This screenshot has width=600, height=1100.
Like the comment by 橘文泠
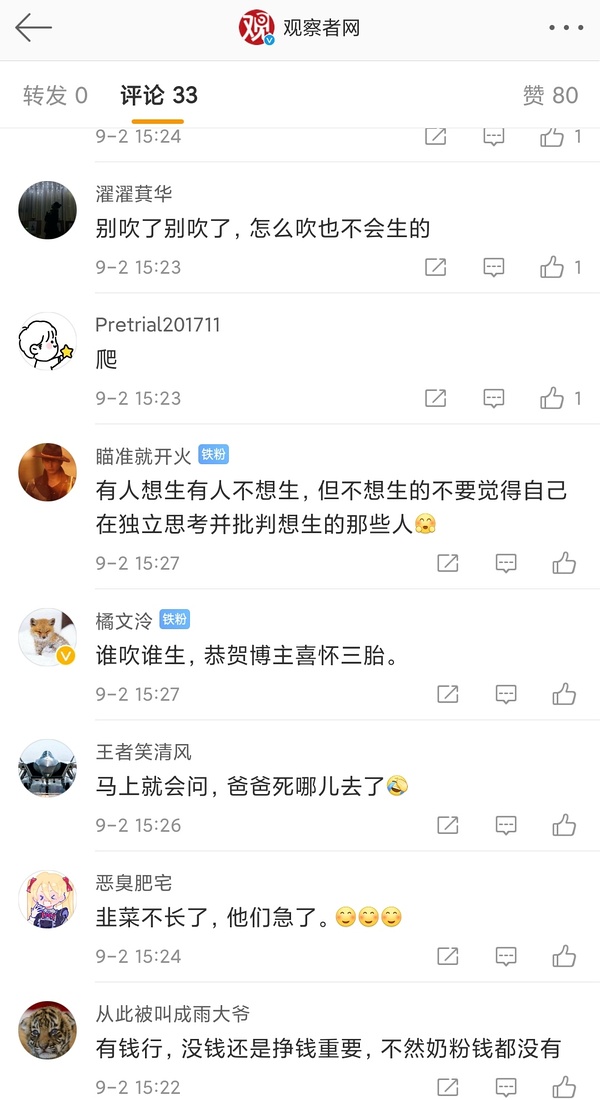(x=564, y=694)
